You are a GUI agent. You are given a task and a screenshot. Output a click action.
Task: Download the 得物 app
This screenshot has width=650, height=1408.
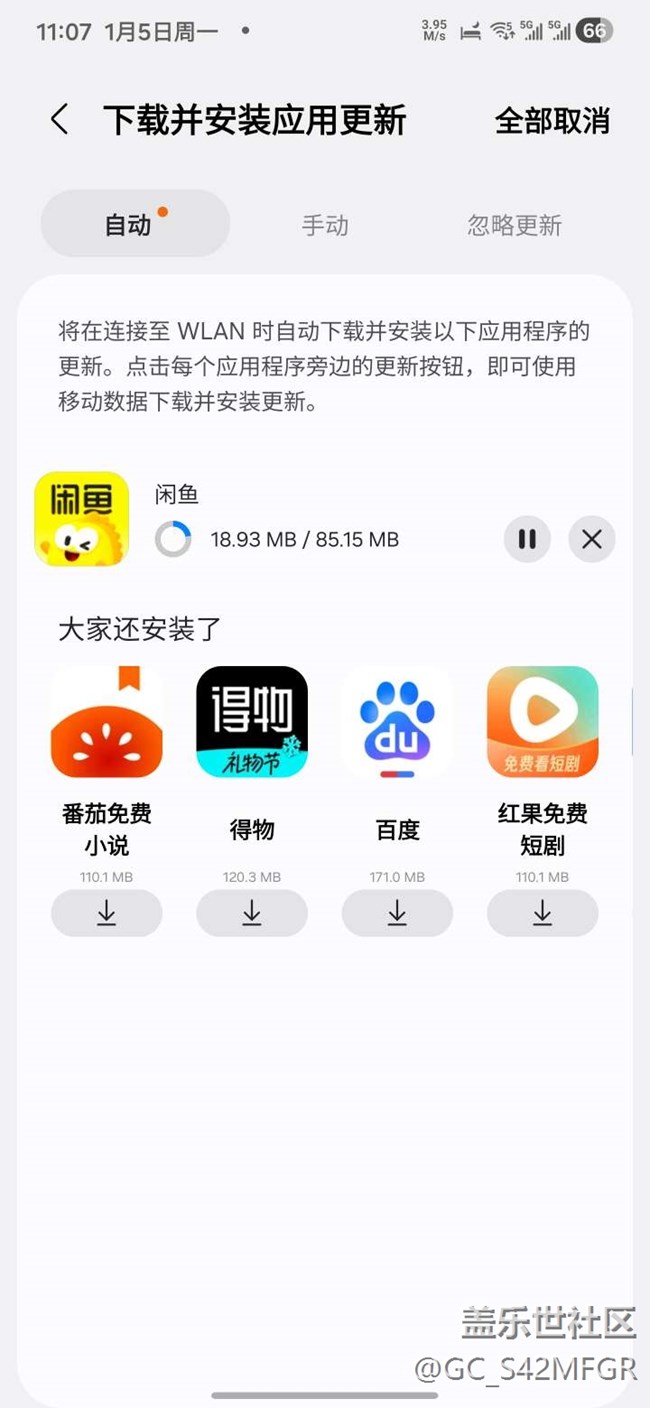click(252, 913)
